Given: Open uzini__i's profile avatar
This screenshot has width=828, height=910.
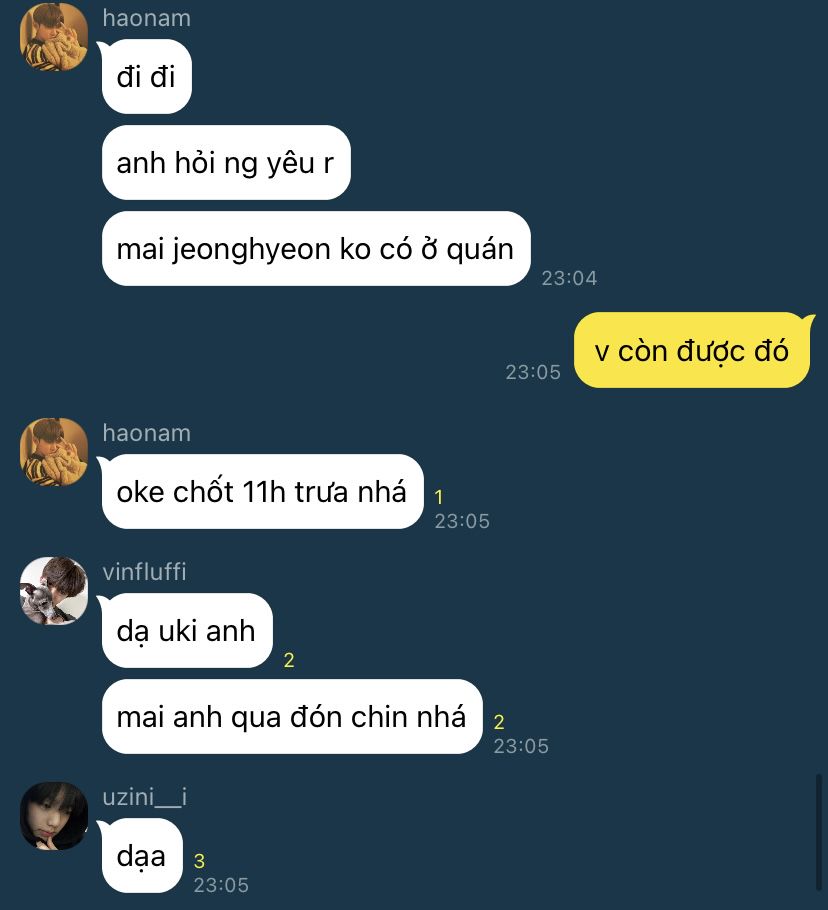Looking at the screenshot, I should click(54, 816).
